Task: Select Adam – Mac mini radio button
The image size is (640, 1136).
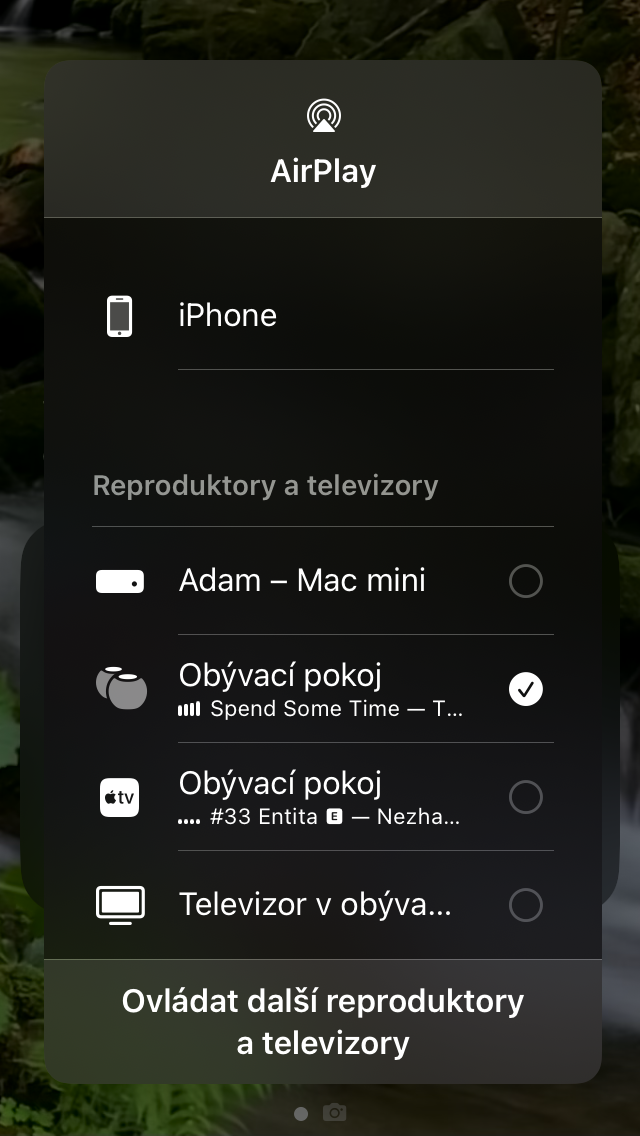Action: [525, 581]
